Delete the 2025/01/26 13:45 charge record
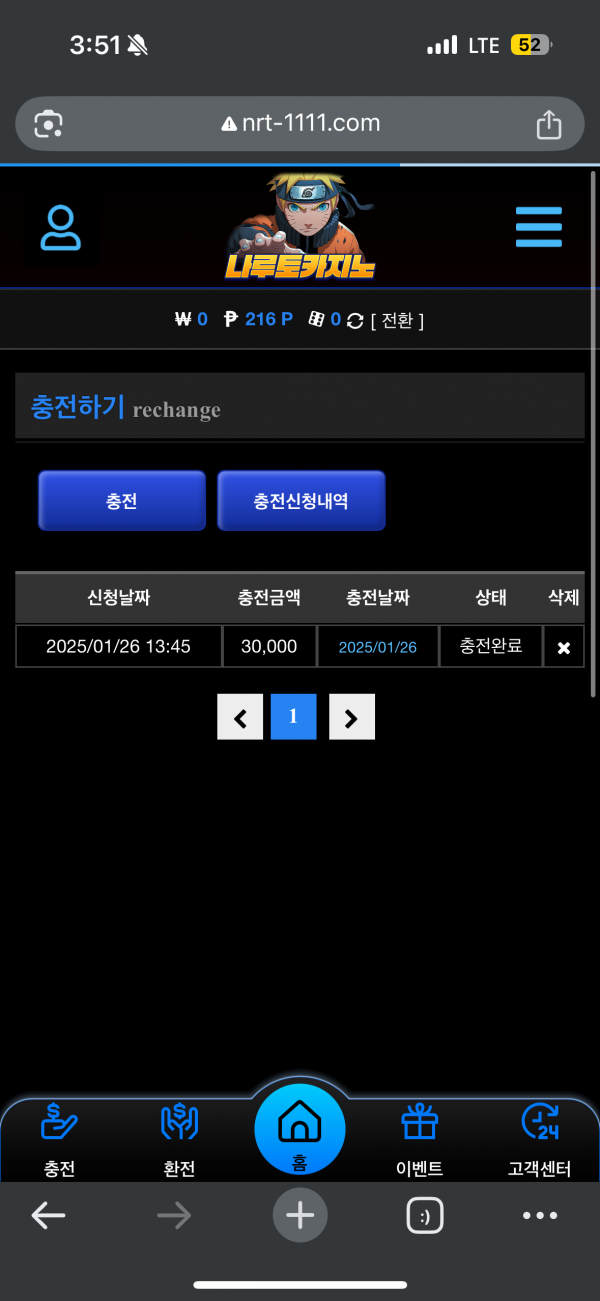 (x=563, y=647)
